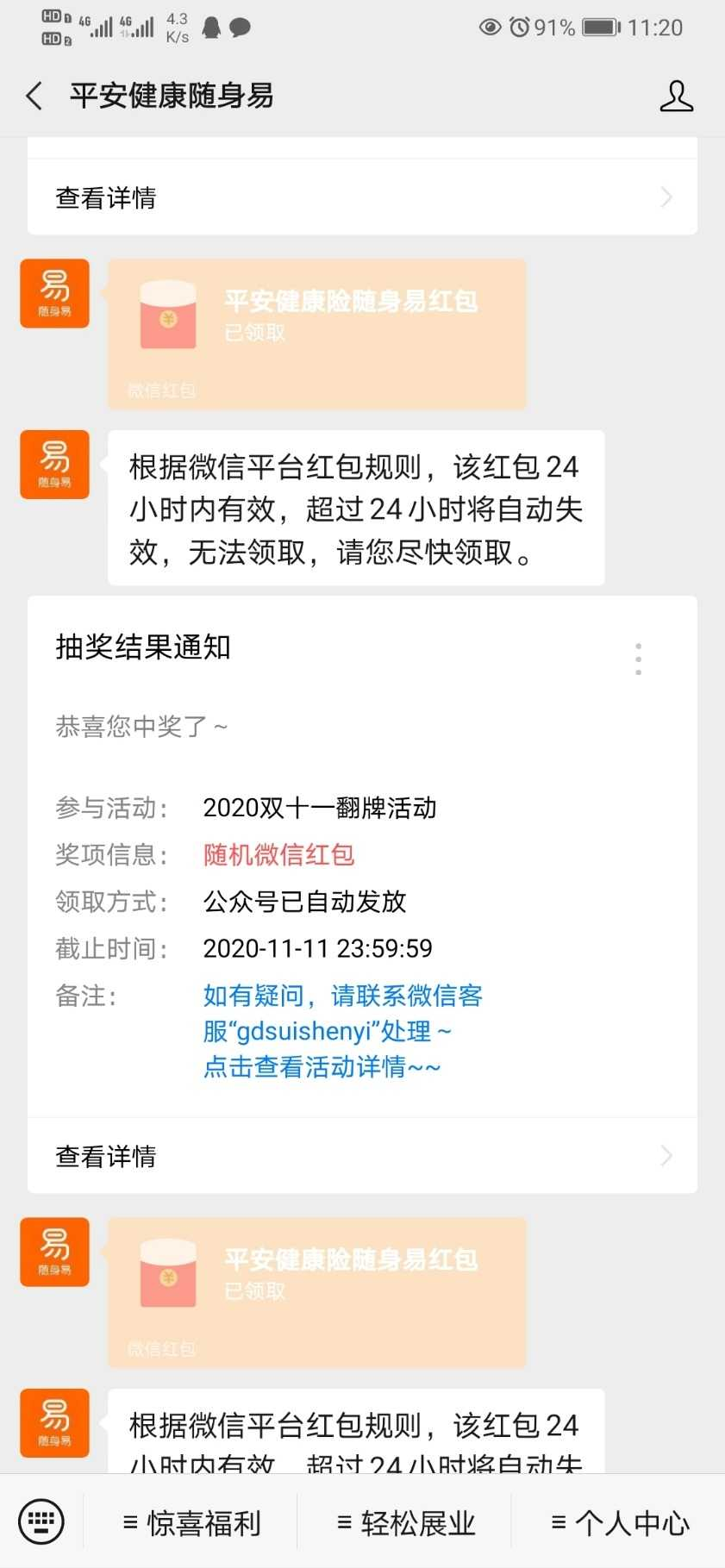
Task: Open the overflow menu on 抽奖结果通知
Action: pyautogui.click(x=638, y=659)
